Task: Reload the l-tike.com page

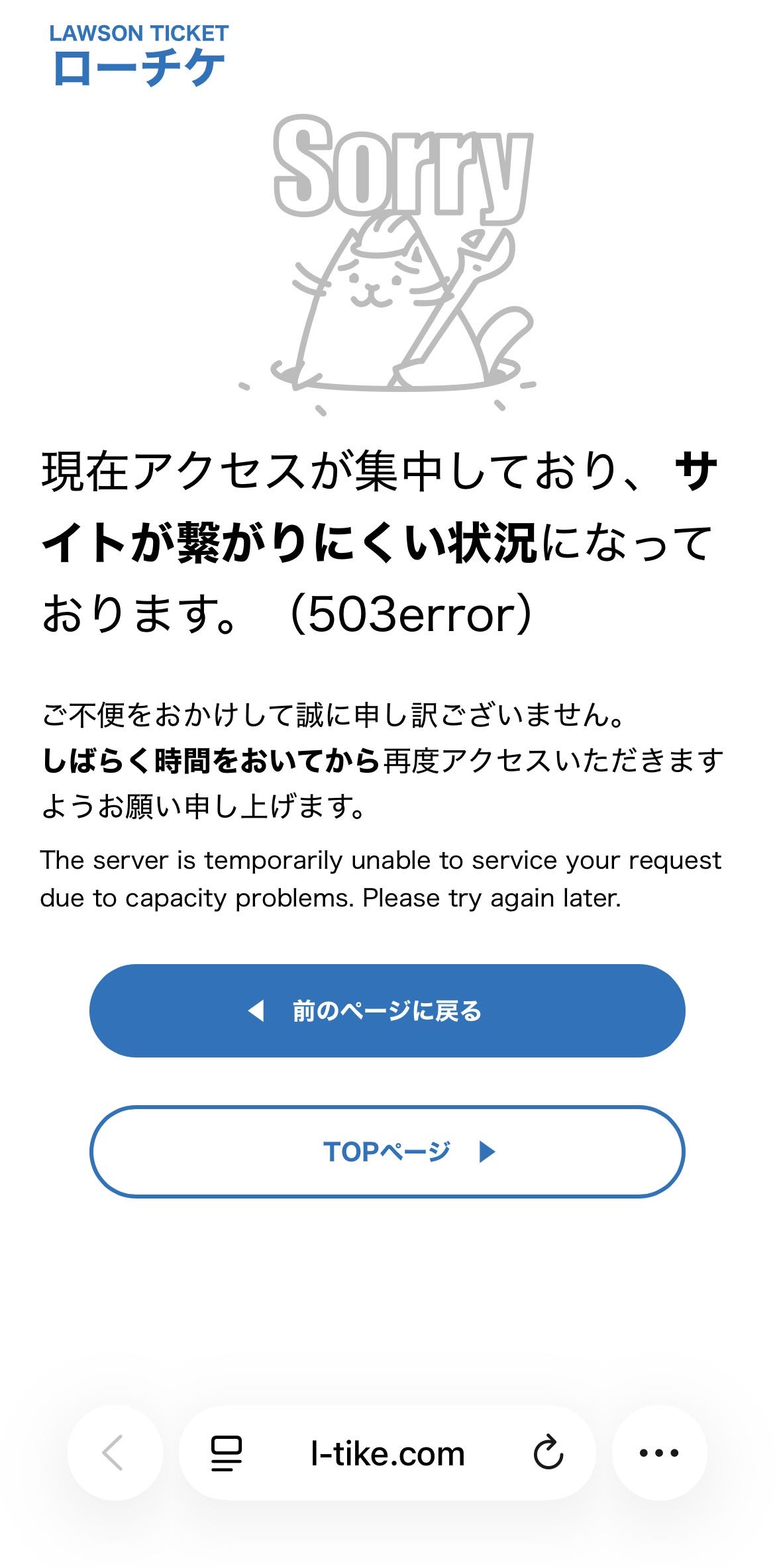Action: (548, 1453)
